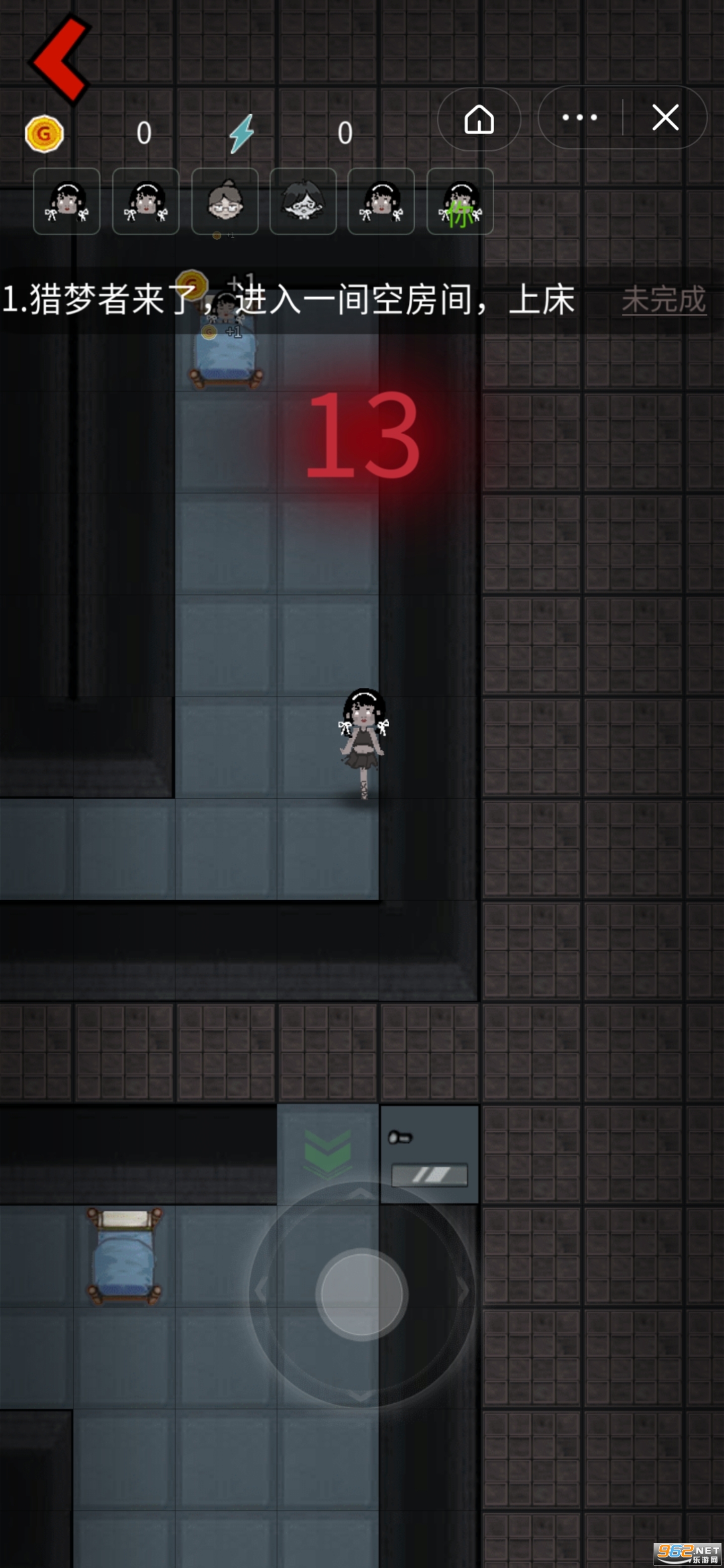This screenshot has height=1568, width=724.
Task: Tap the red back arrow
Action: click(x=60, y=59)
